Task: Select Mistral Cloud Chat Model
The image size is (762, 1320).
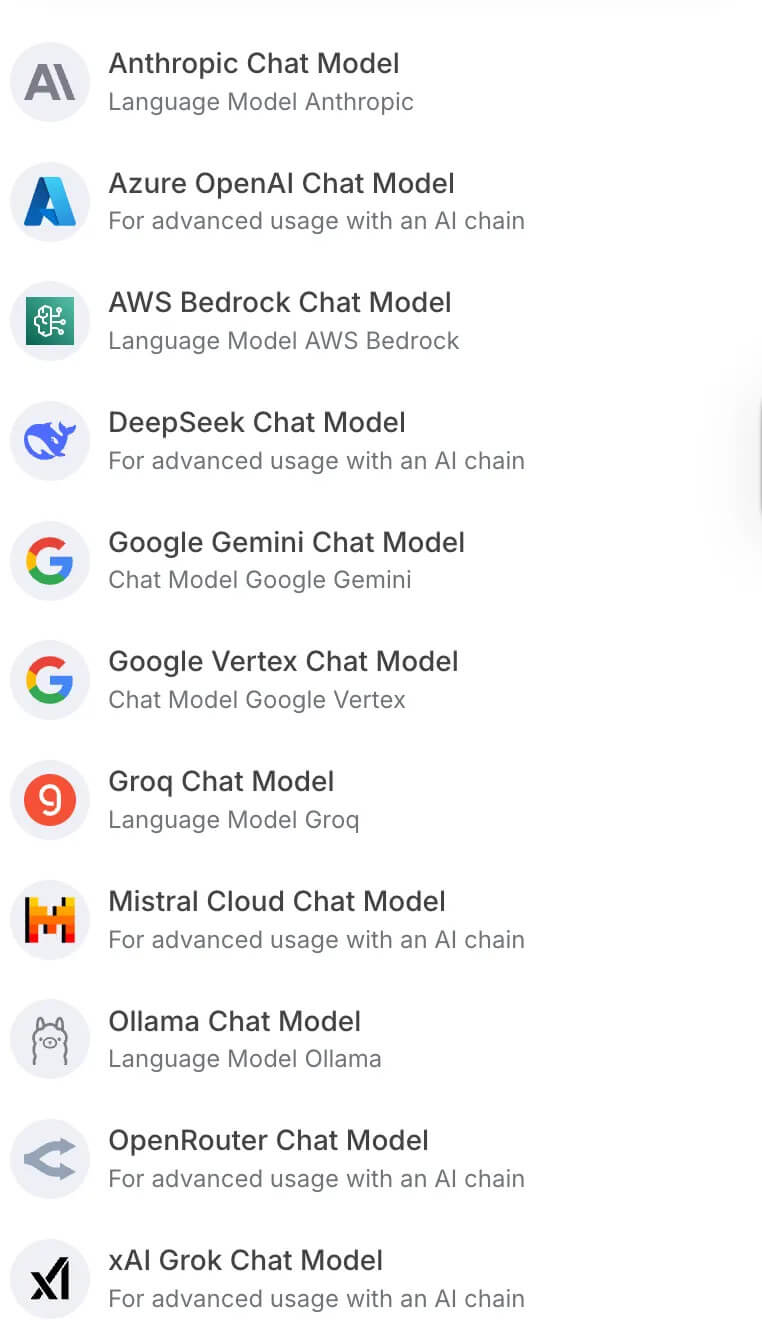Action: (381, 920)
